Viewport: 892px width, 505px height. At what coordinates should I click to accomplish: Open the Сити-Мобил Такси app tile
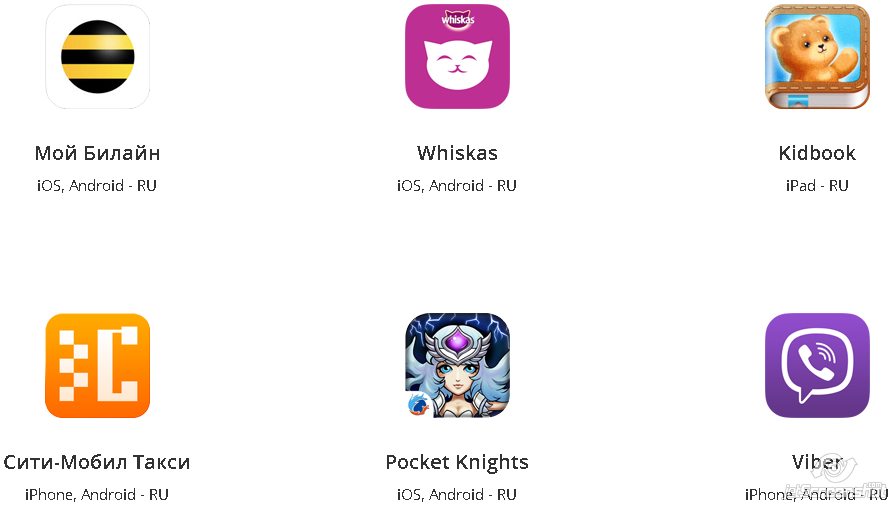97,366
